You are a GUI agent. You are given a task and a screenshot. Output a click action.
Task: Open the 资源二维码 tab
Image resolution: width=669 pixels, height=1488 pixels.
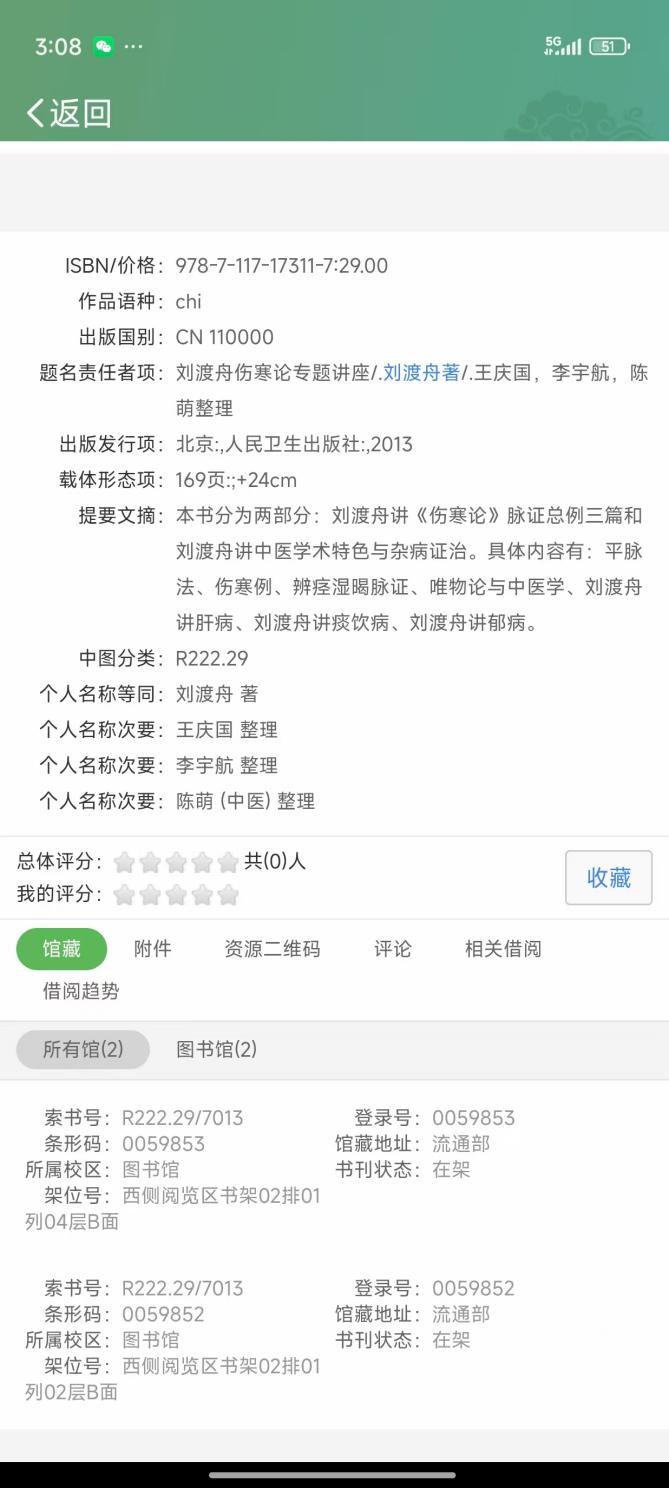[272, 949]
